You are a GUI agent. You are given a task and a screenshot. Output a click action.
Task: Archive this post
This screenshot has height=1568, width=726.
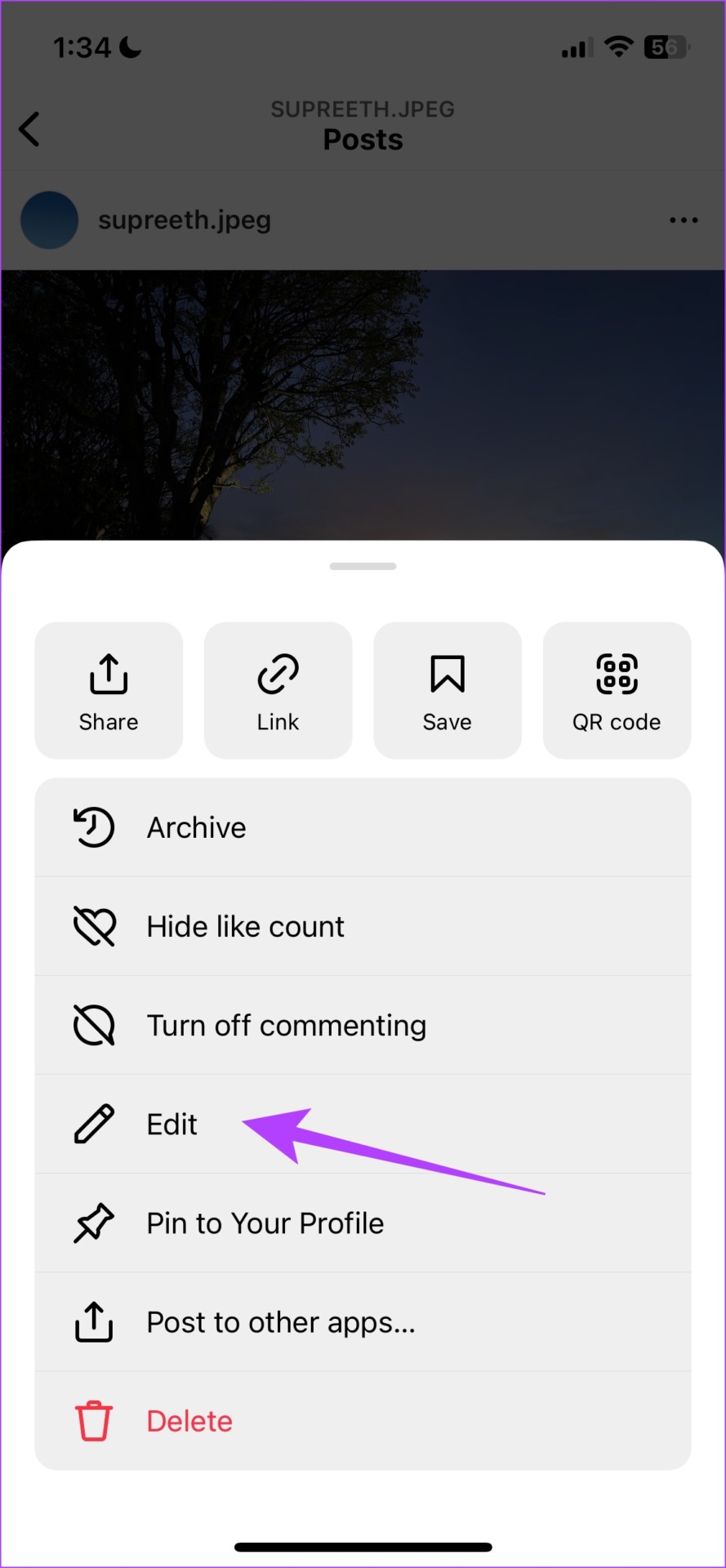[363, 827]
